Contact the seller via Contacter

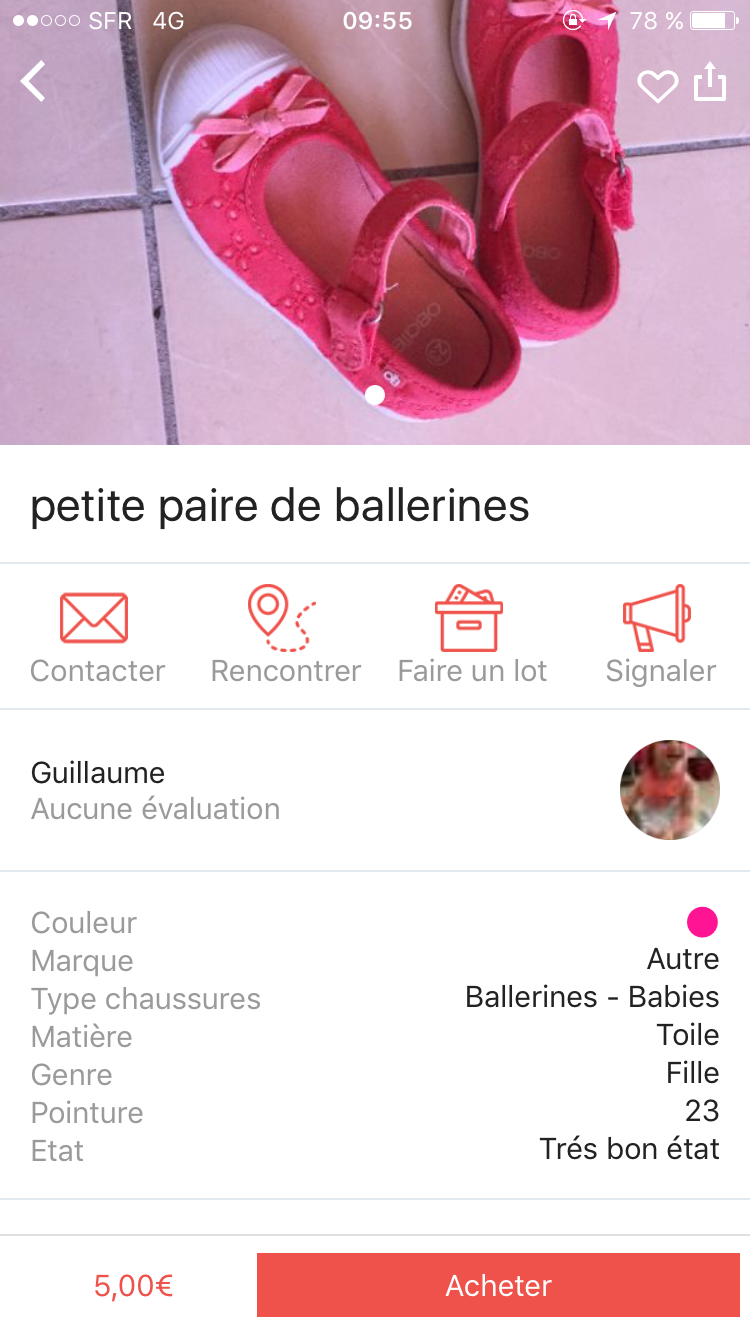96,636
